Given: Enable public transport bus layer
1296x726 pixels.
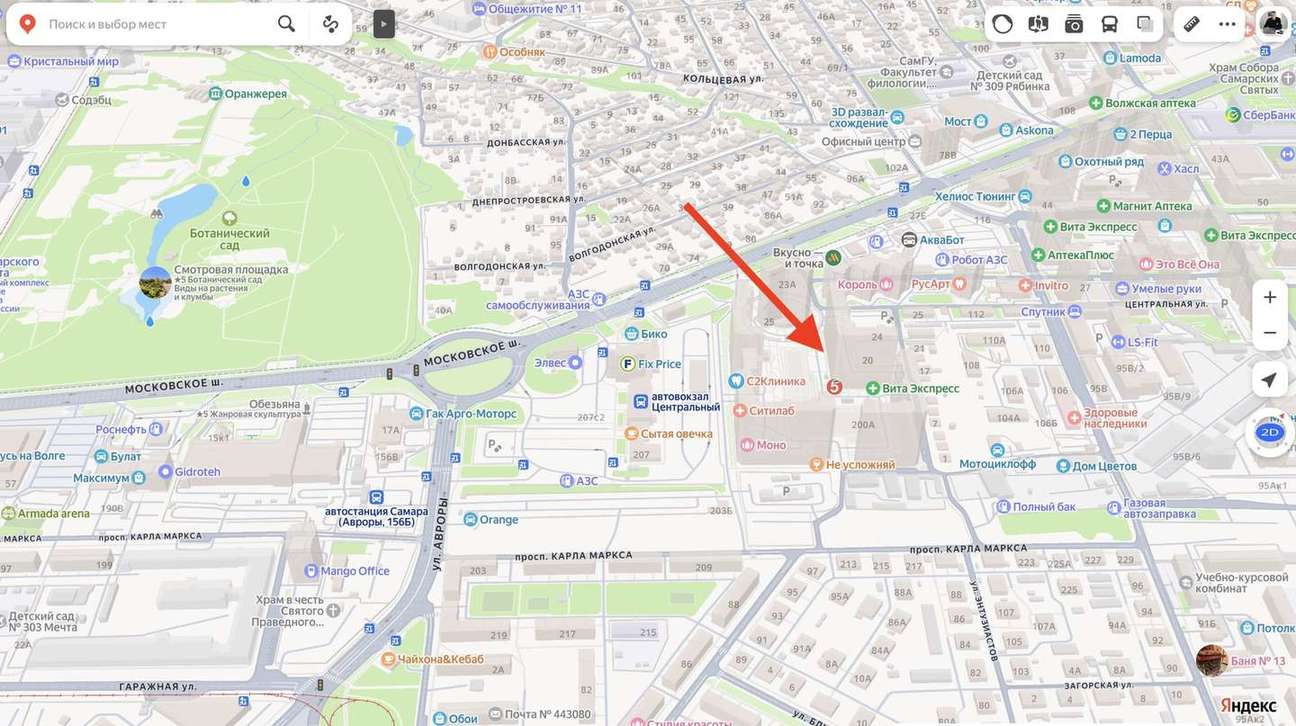Looking at the screenshot, I should click(x=1110, y=24).
